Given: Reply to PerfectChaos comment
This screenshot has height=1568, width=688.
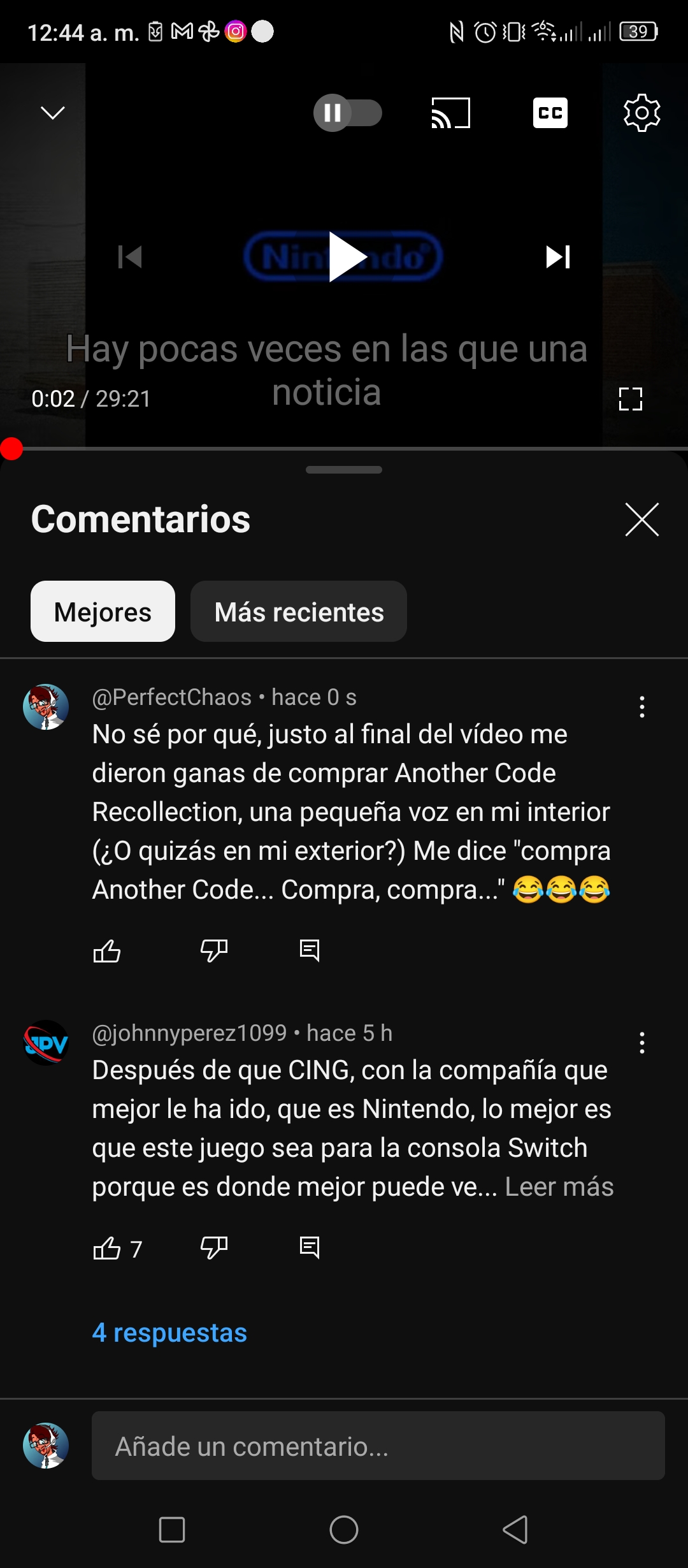Looking at the screenshot, I should pyautogui.click(x=310, y=951).
